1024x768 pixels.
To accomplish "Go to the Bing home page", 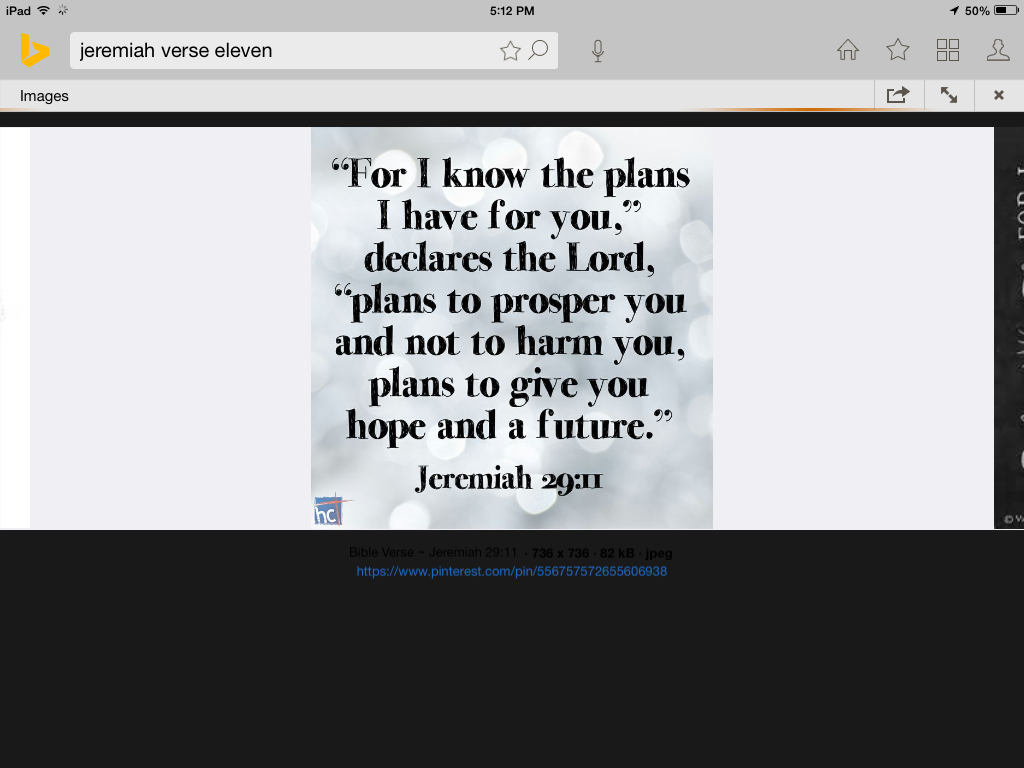I will [x=848, y=50].
